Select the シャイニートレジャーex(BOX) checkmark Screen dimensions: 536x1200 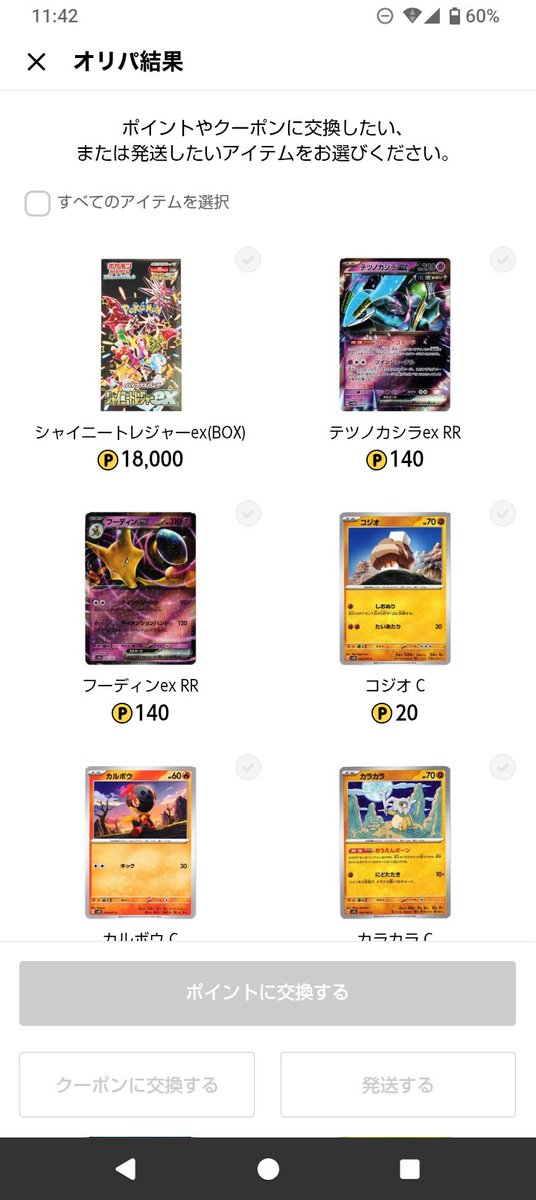click(248, 260)
